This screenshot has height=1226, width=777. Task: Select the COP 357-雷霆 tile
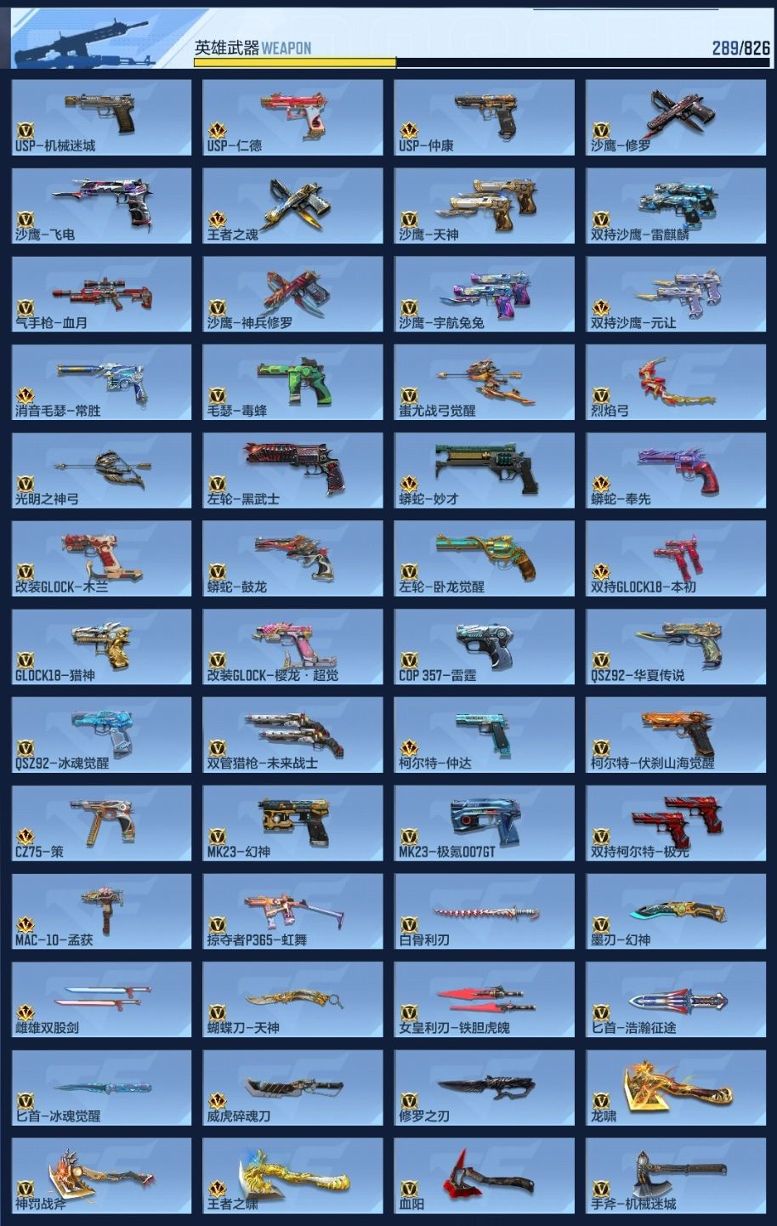pos(484,646)
